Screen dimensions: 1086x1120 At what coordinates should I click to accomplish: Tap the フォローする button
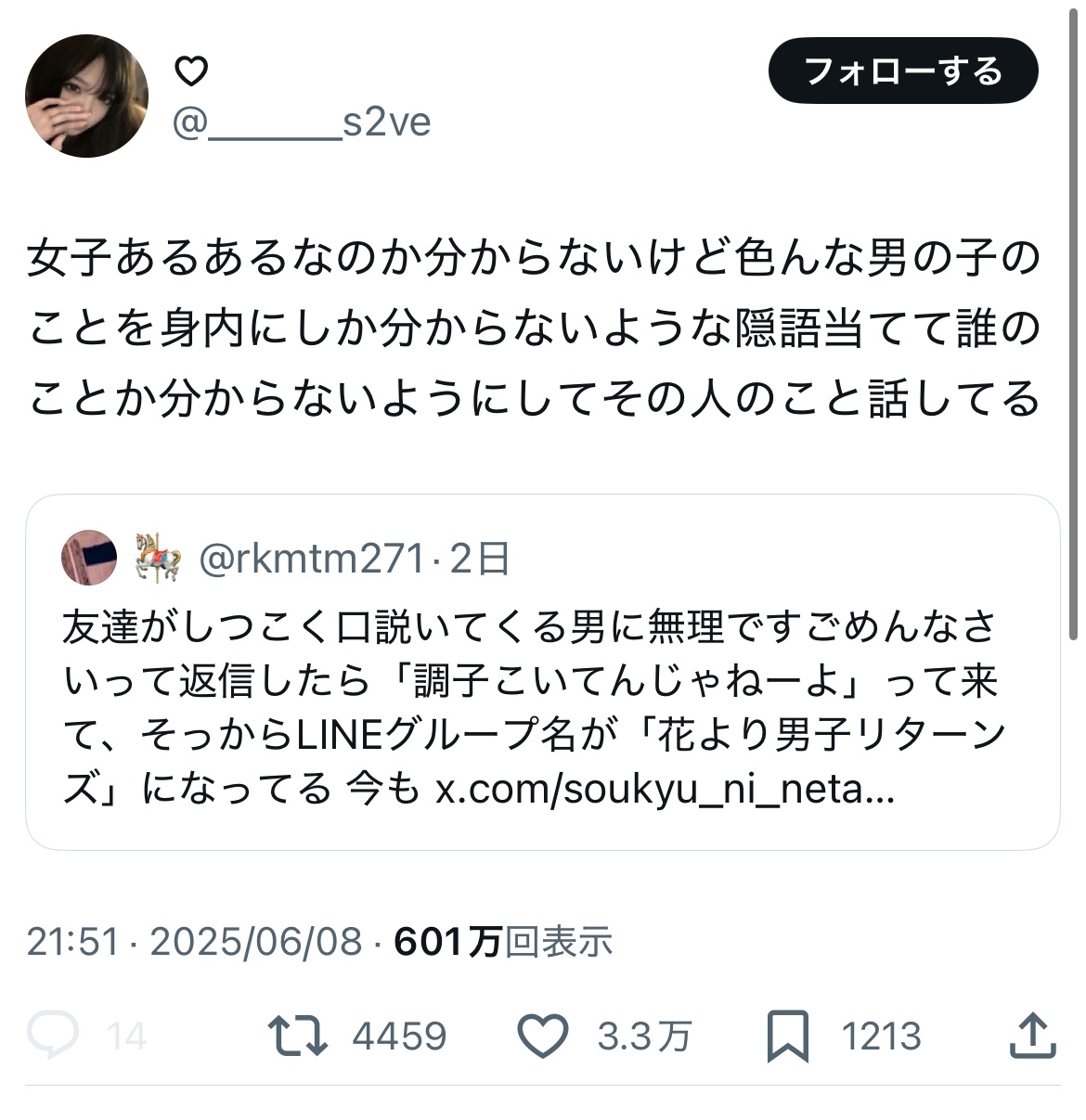point(902,71)
